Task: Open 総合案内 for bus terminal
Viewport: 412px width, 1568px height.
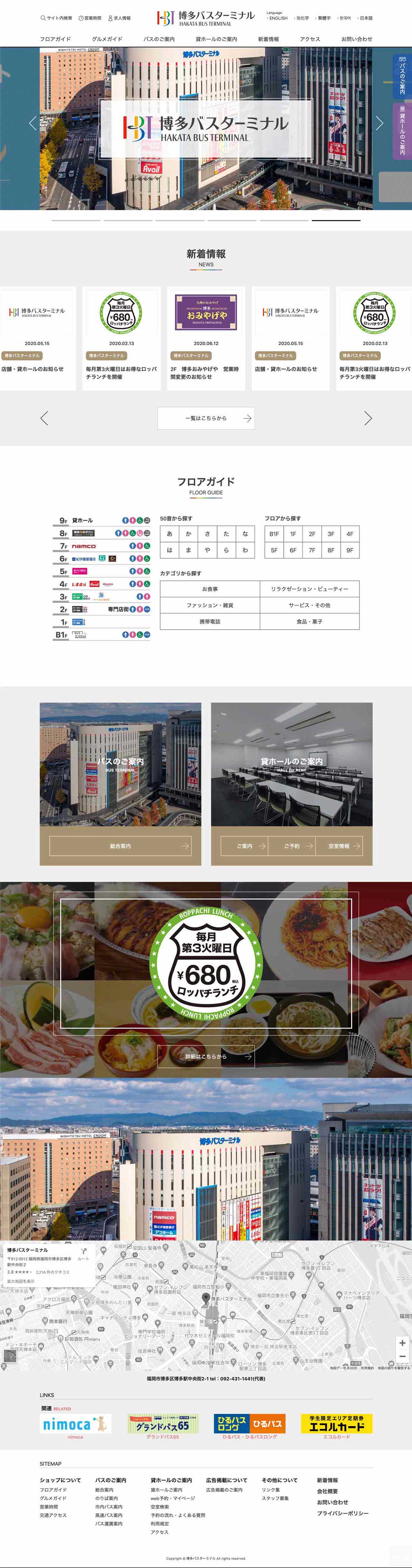Action: pyautogui.click(x=121, y=846)
